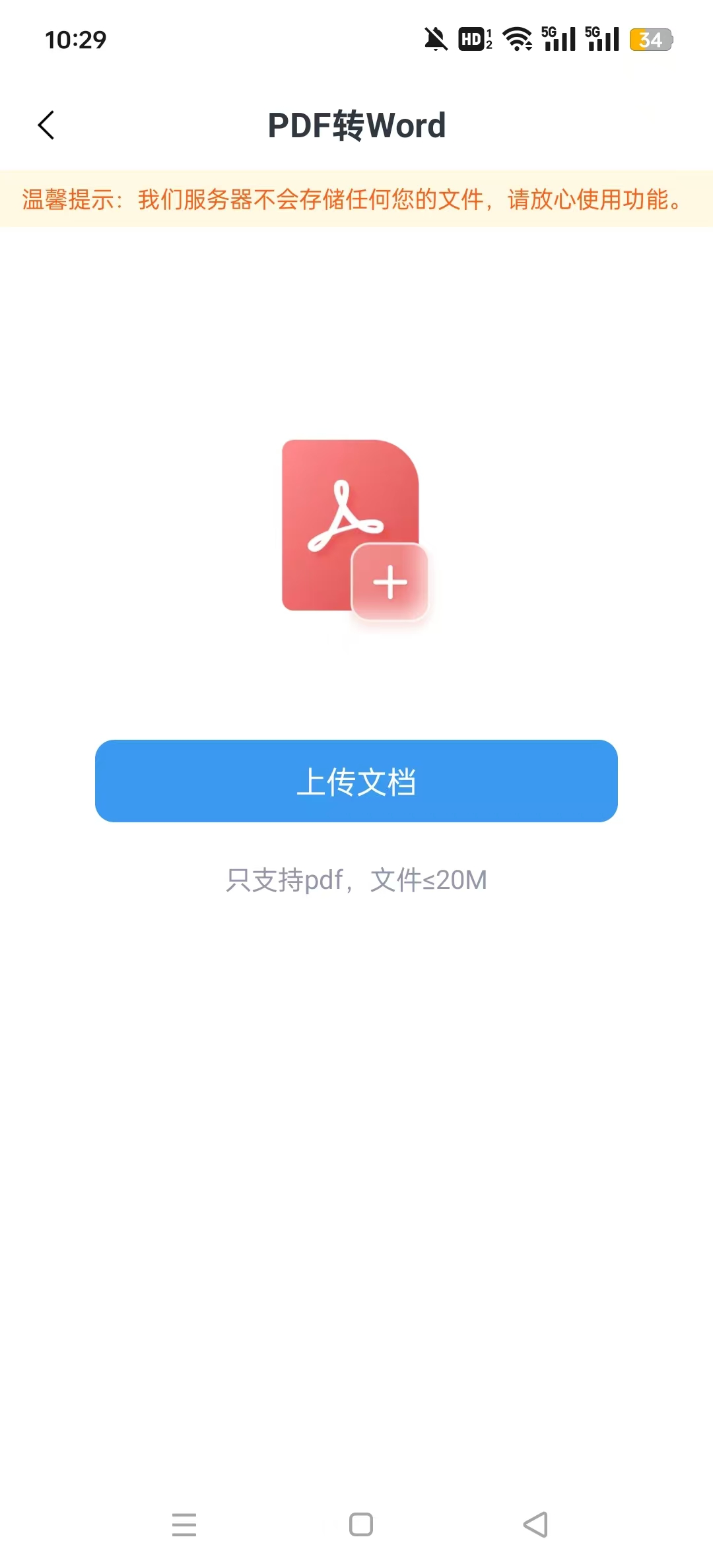
Task: Go back from the PDF转Word page
Action: pyautogui.click(x=46, y=125)
